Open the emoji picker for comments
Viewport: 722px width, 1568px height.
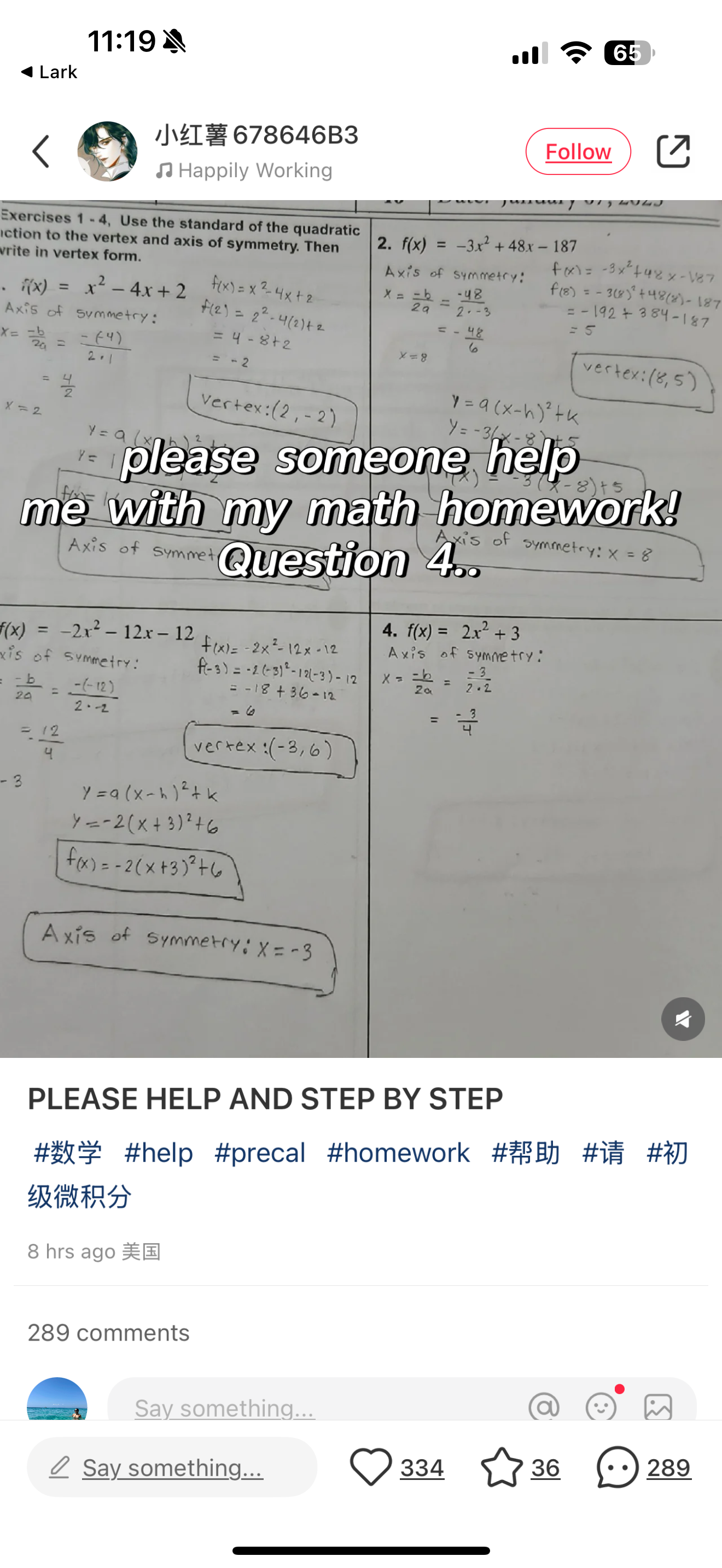[x=601, y=1406]
